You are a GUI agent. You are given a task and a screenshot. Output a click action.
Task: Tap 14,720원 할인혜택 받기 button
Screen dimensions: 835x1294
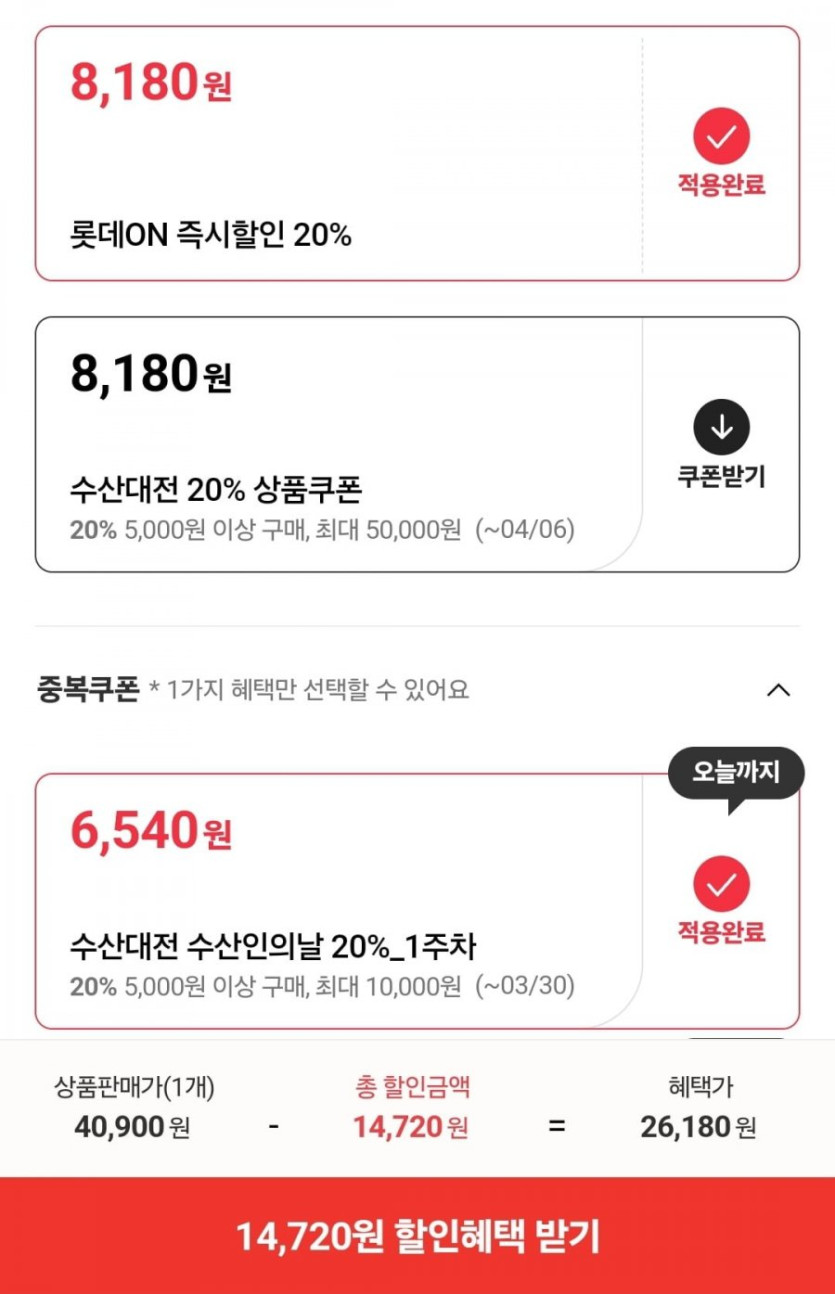[417, 1236]
